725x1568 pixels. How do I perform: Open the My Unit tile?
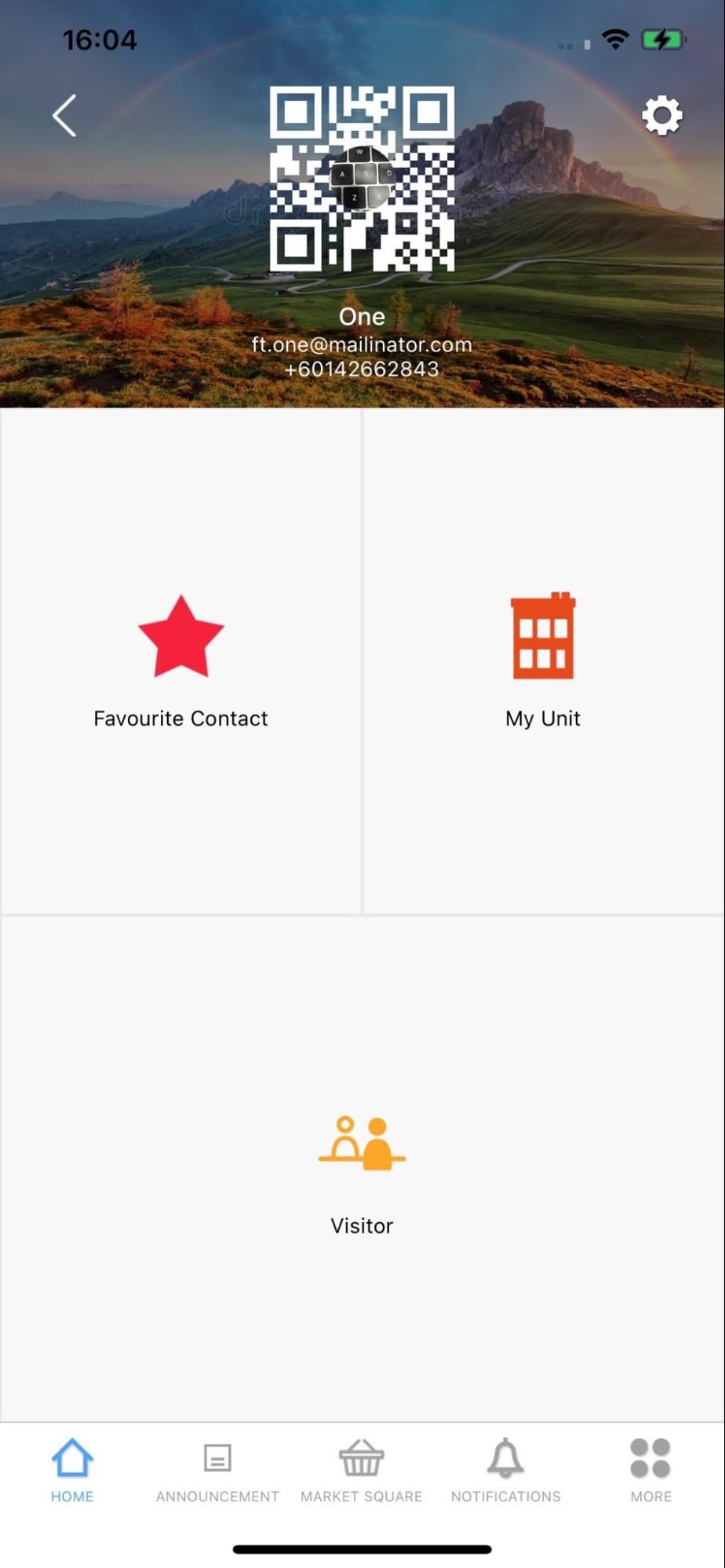coord(543,660)
